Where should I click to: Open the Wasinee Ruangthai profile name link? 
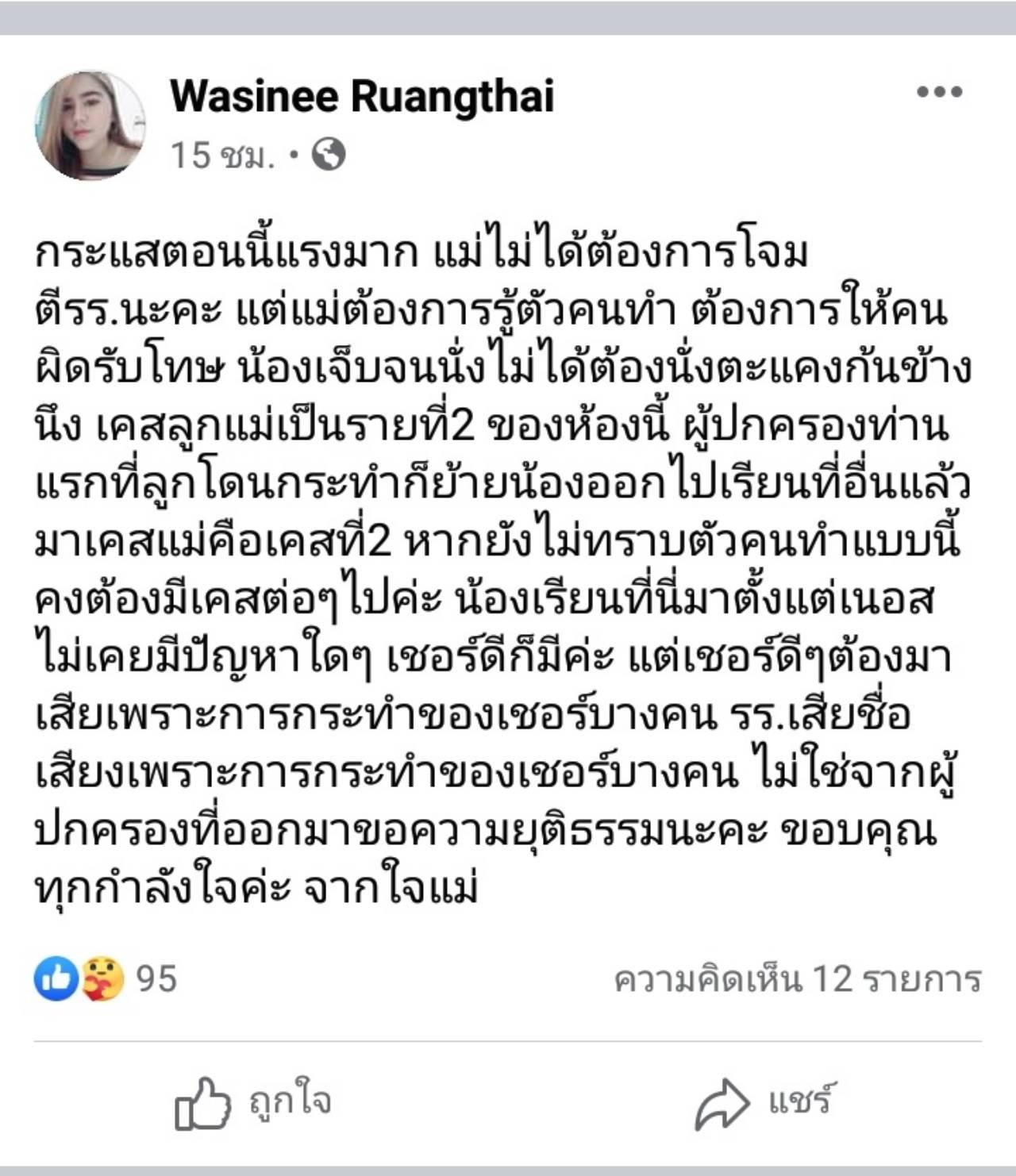click(361, 97)
